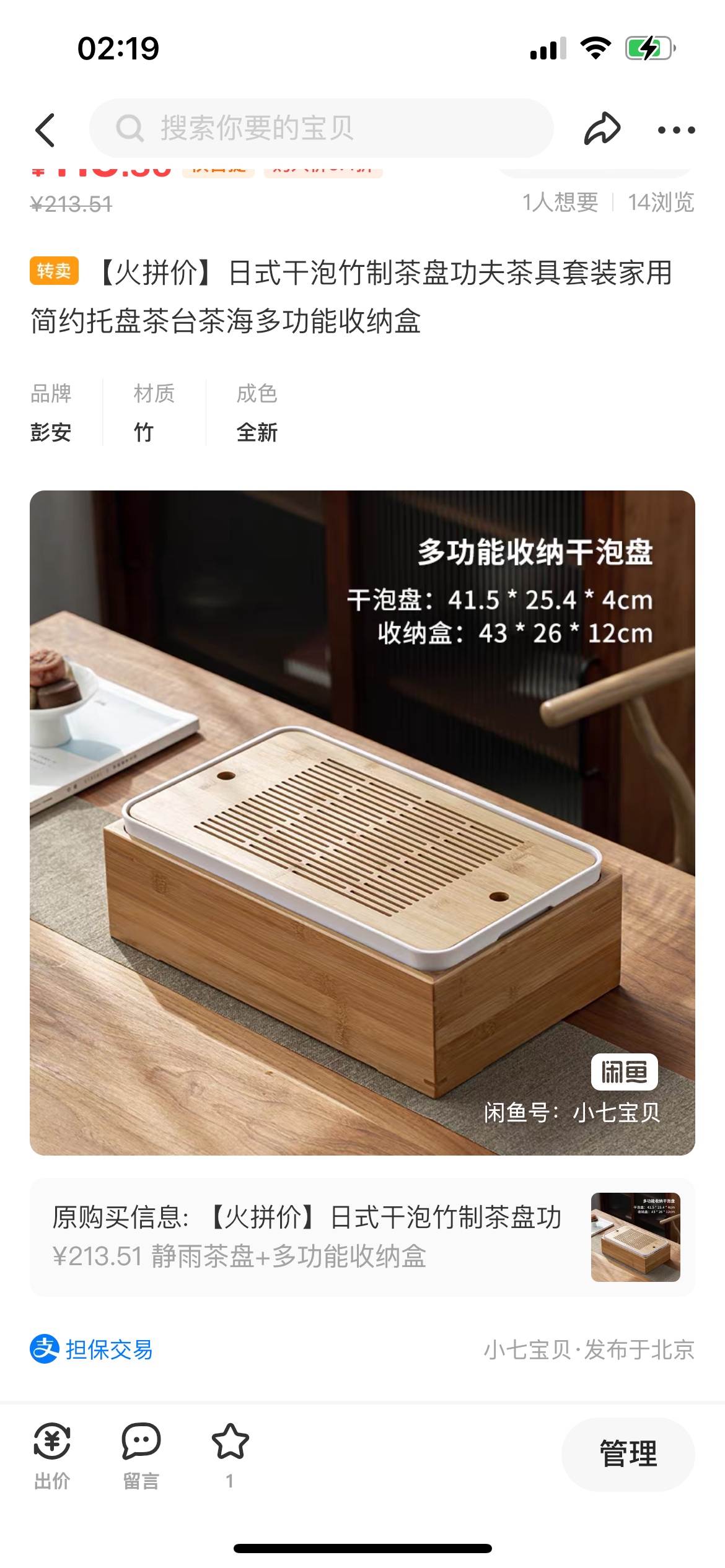Screen dimensions: 725x1568
Task: Open the 管理 manage button
Action: (x=628, y=1453)
